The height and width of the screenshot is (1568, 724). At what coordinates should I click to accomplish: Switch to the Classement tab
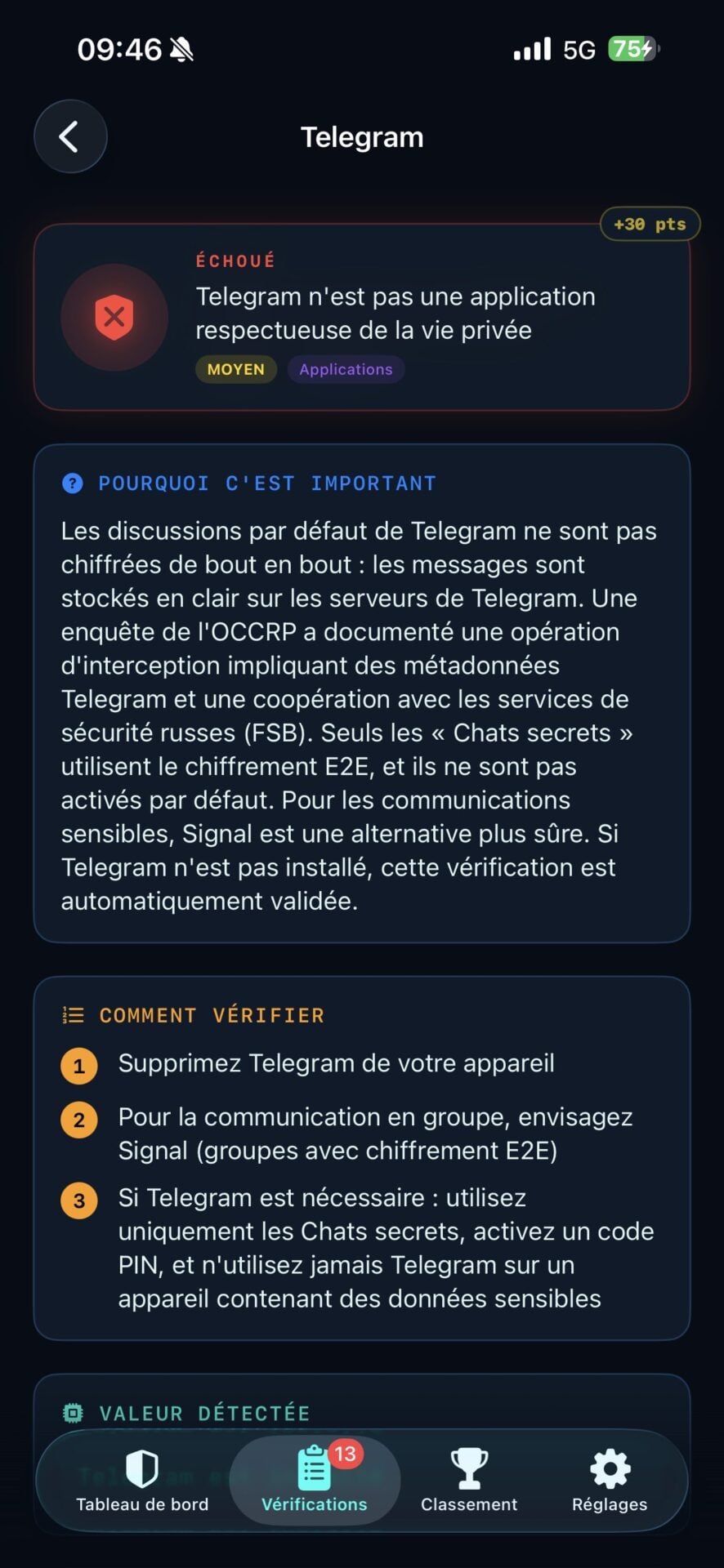tap(469, 1480)
